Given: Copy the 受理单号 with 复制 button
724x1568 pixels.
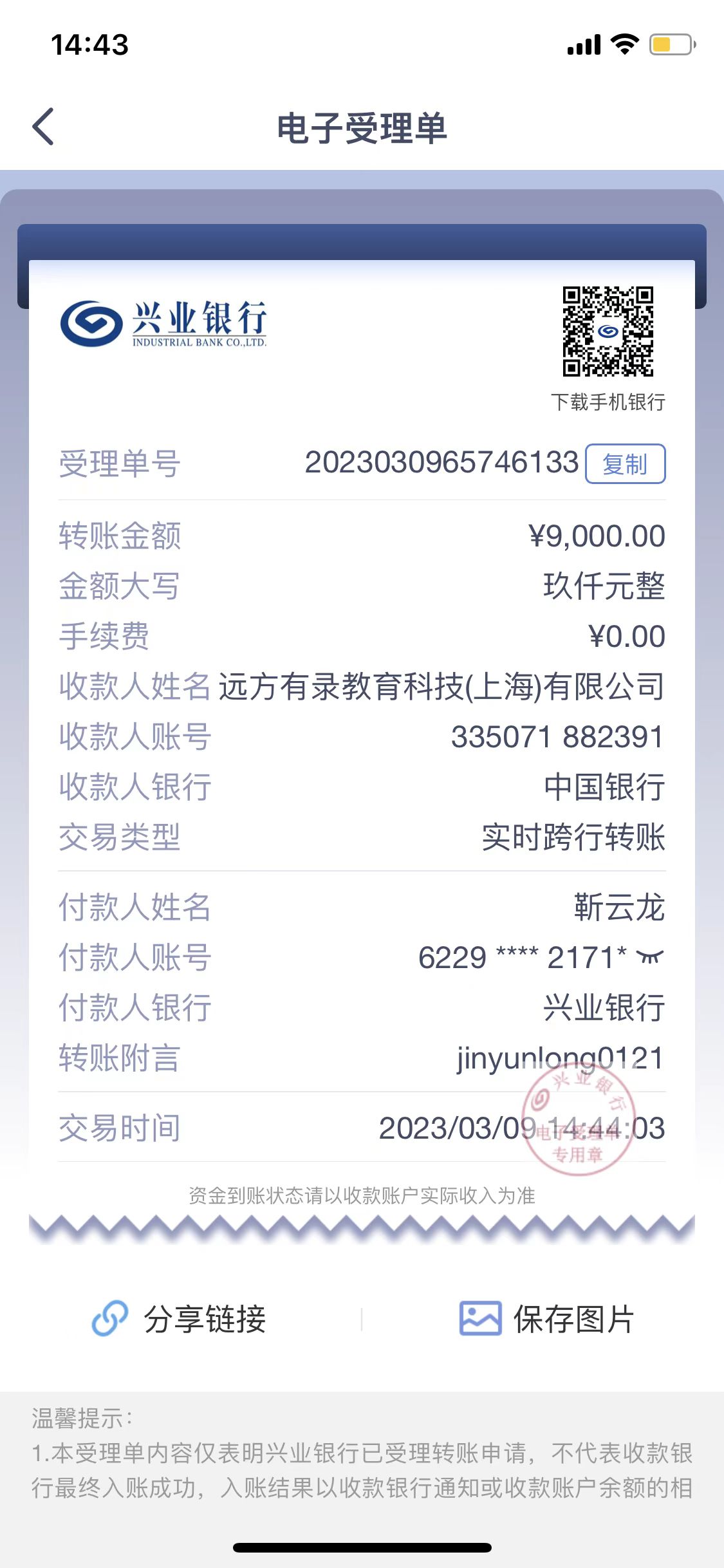Looking at the screenshot, I should tap(625, 464).
